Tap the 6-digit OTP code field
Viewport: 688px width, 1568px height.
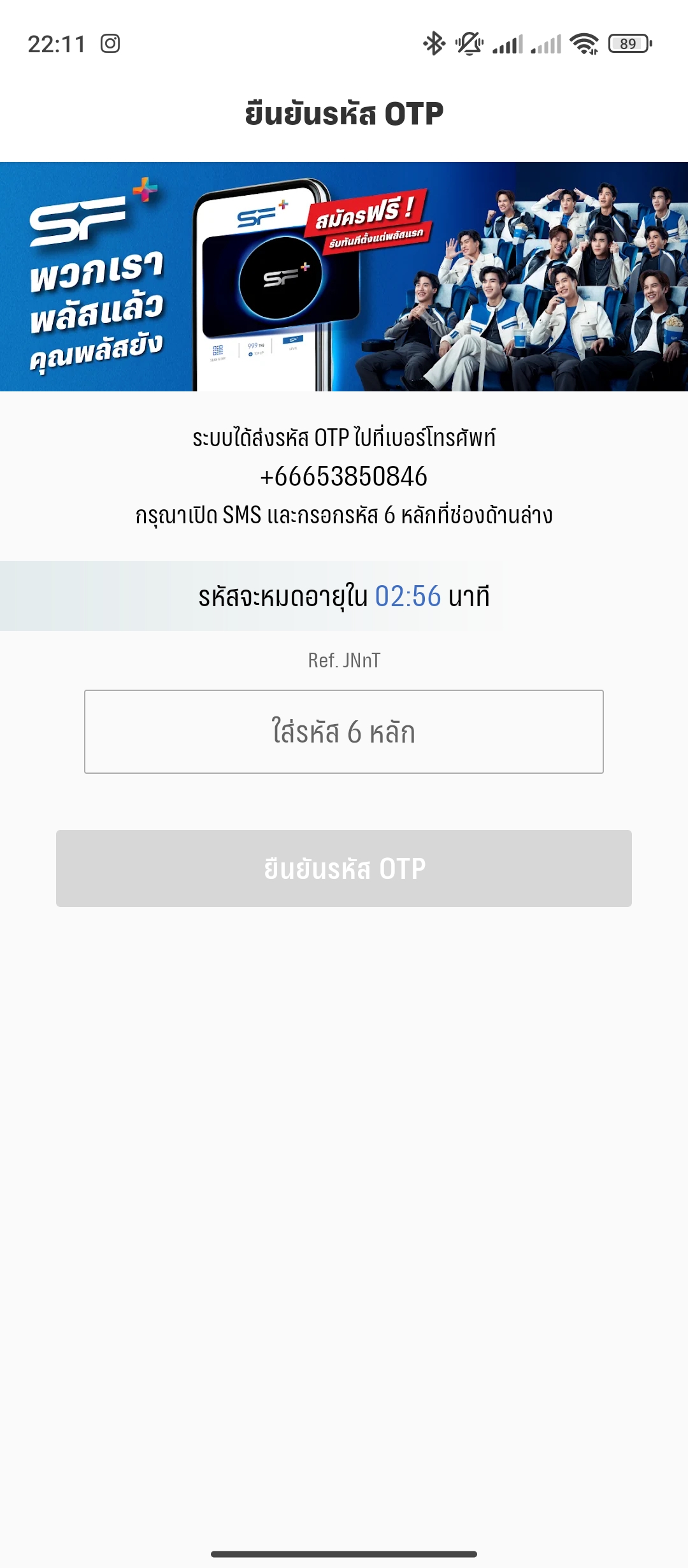pos(344,732)
